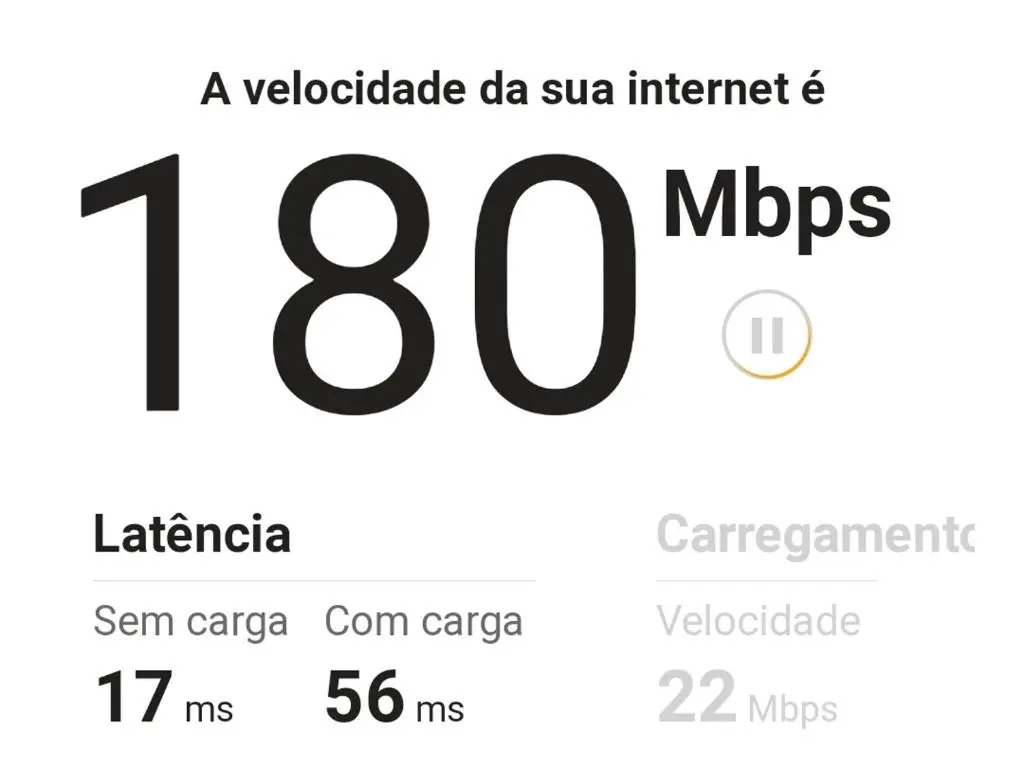This screenshot has height=768, width=1024.
Task: Pause the running speed test
Action: [767, 335]
